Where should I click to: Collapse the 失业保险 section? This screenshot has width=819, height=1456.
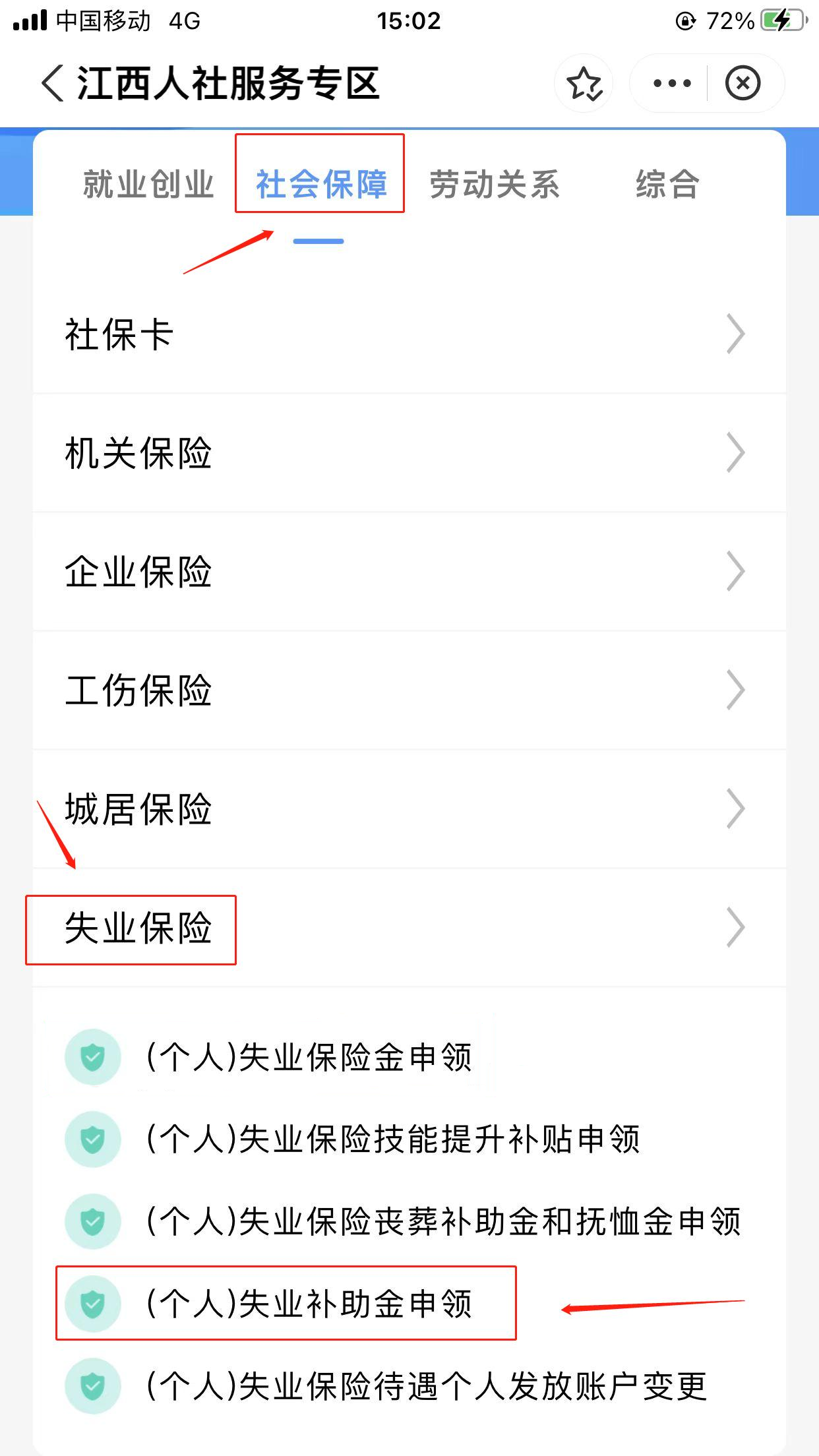[409, 928]
